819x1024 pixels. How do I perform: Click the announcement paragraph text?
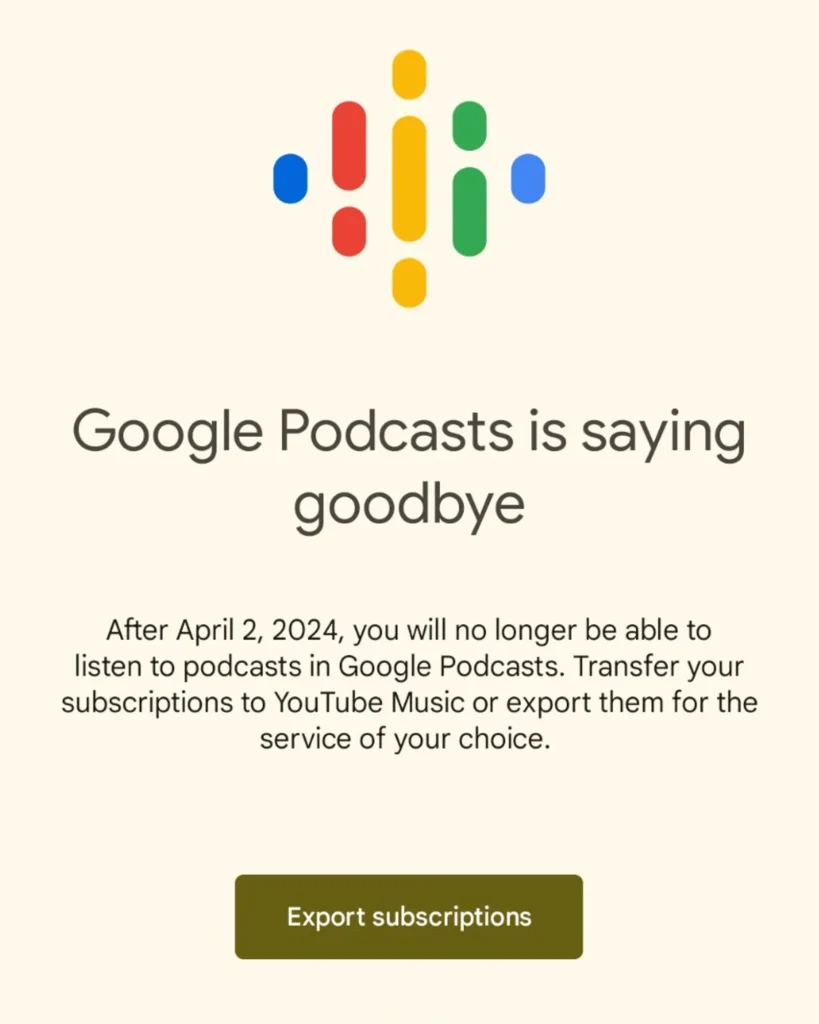coord(409,685)
